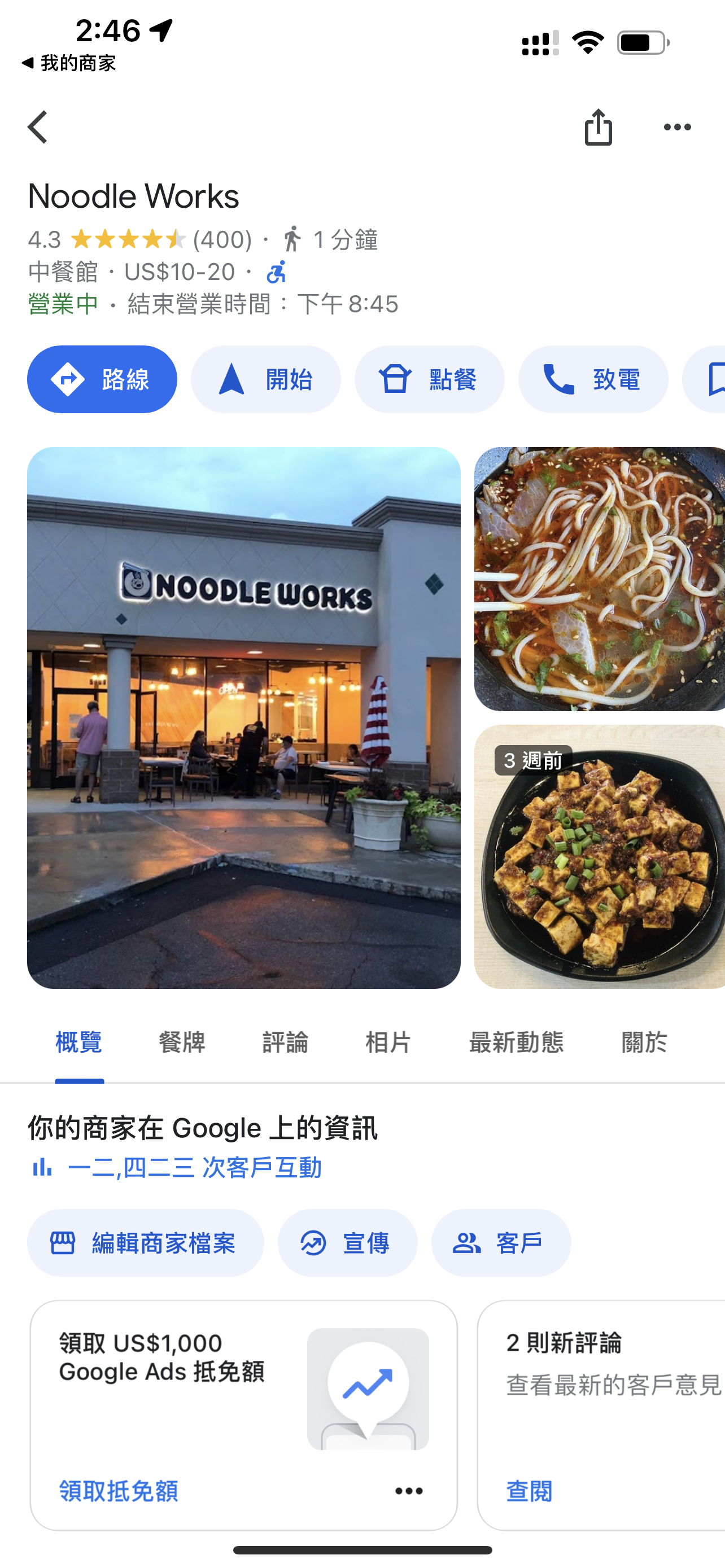Start navigation with the 開始 button

tap(266, 379)
